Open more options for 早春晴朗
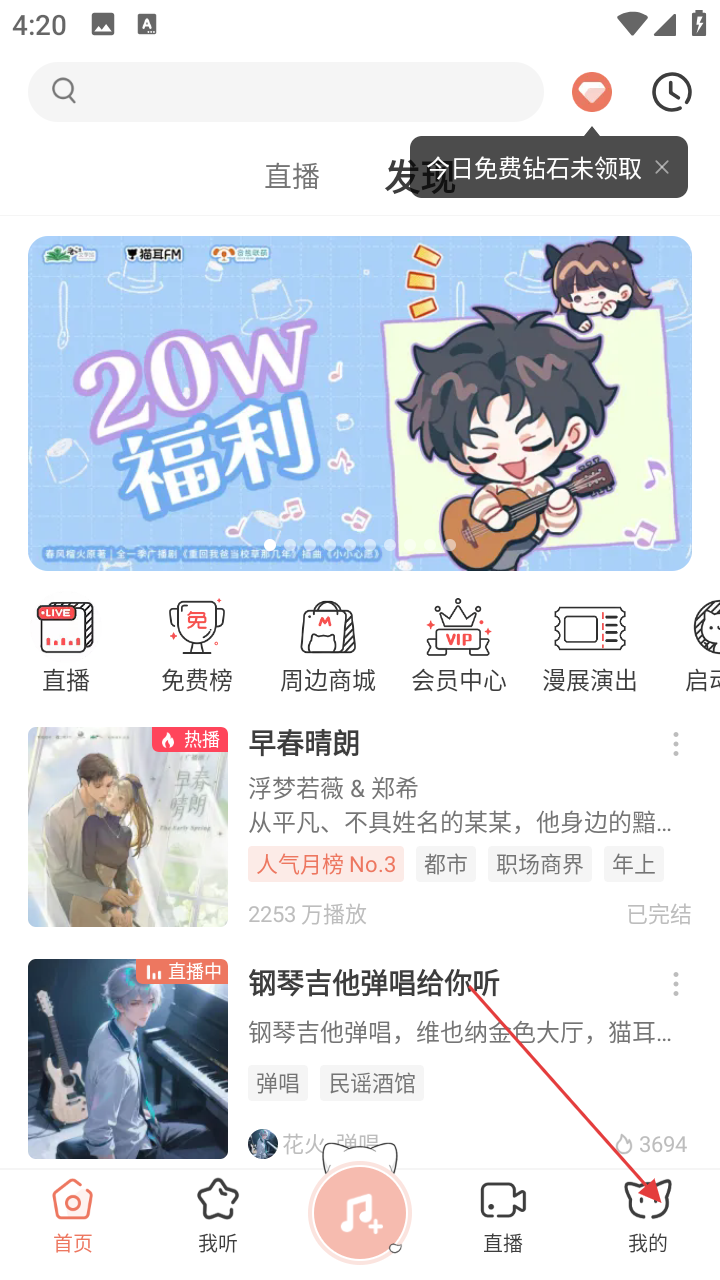Image resolution: width=720 pixels, height=1280 pixels. coord(676,743)
